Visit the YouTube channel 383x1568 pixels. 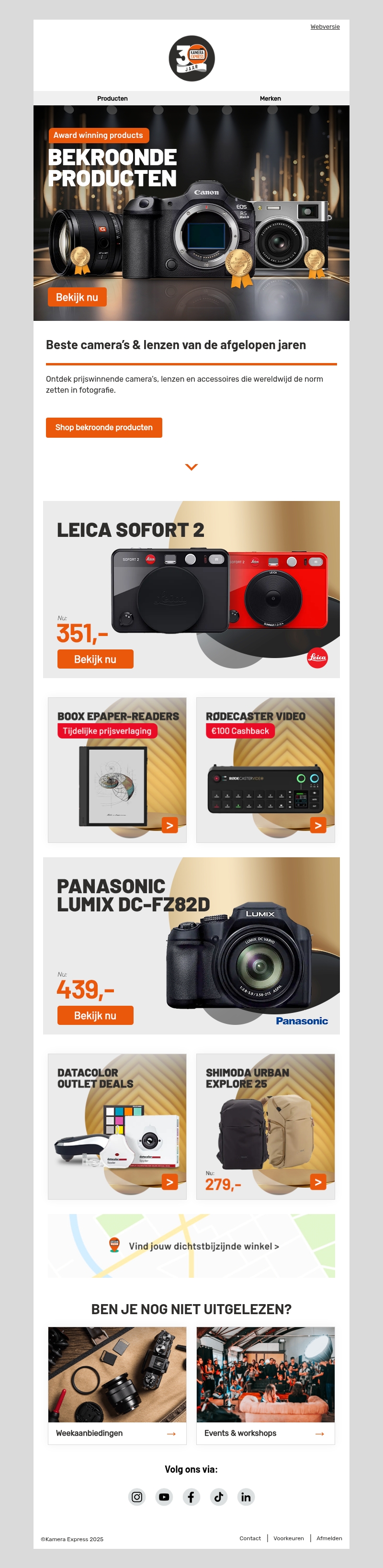pyautogui.click(x=164, y=1497)
